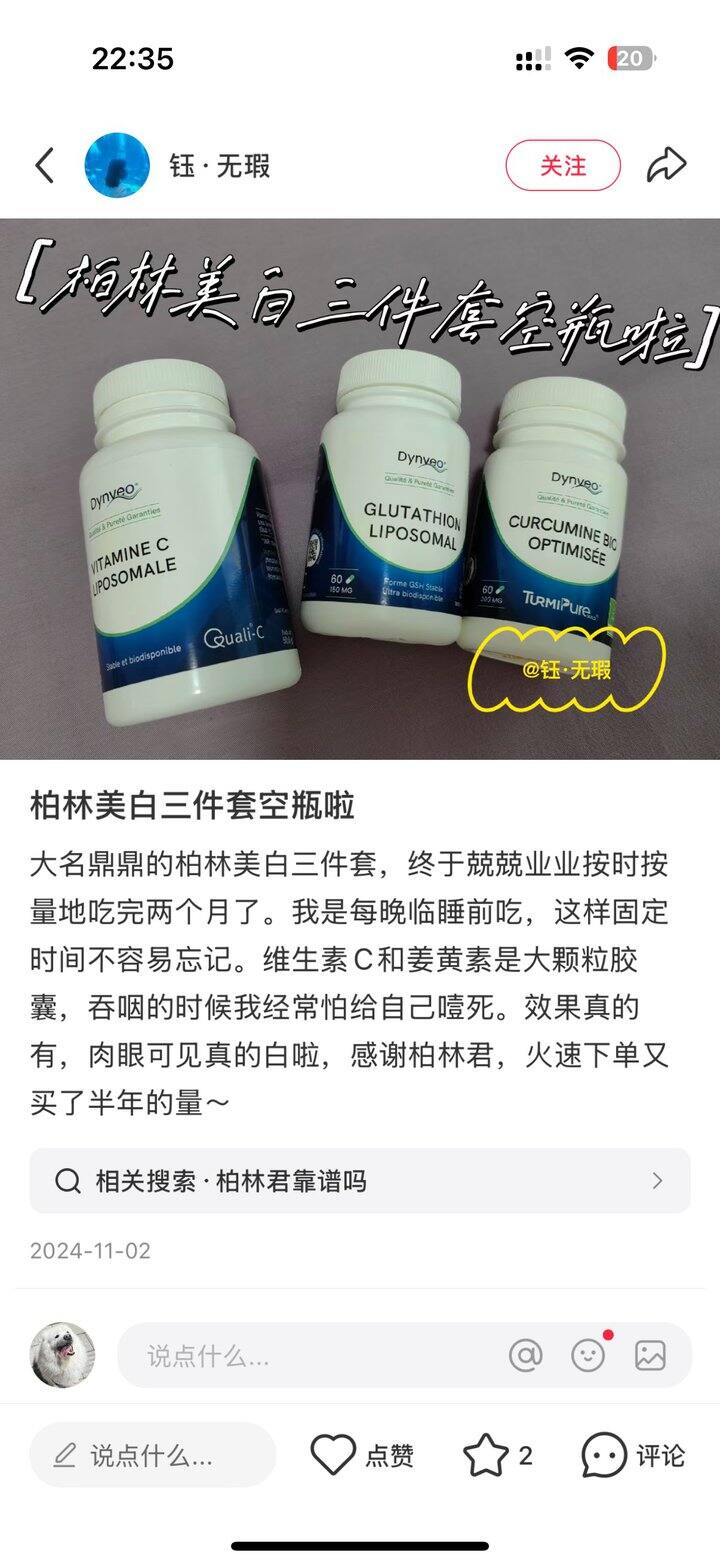Viewport: 720px width, 1565px height.
Task: Bookmark the post with the star icon
Action: point(498,1455)
